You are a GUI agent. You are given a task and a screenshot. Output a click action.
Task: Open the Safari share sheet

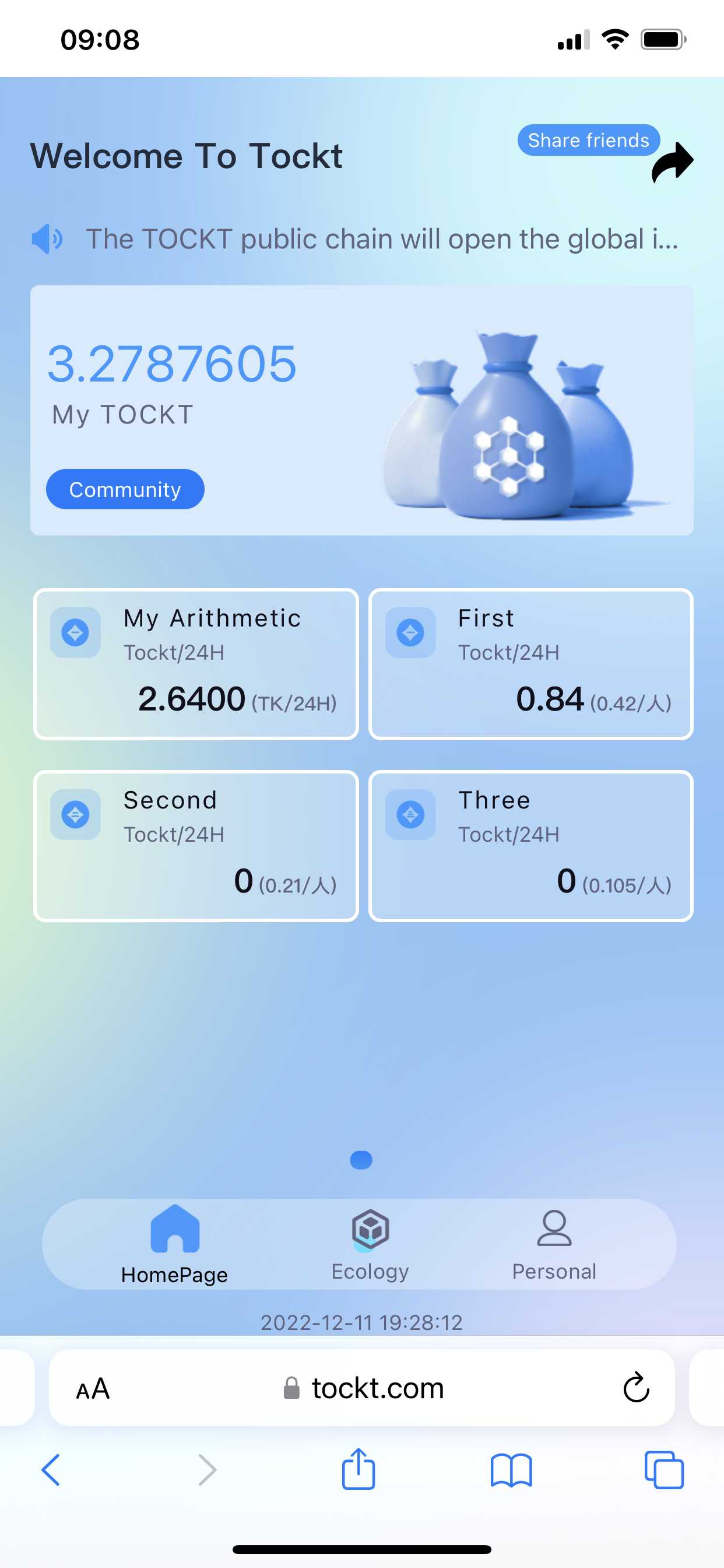tap(359, 1469)
